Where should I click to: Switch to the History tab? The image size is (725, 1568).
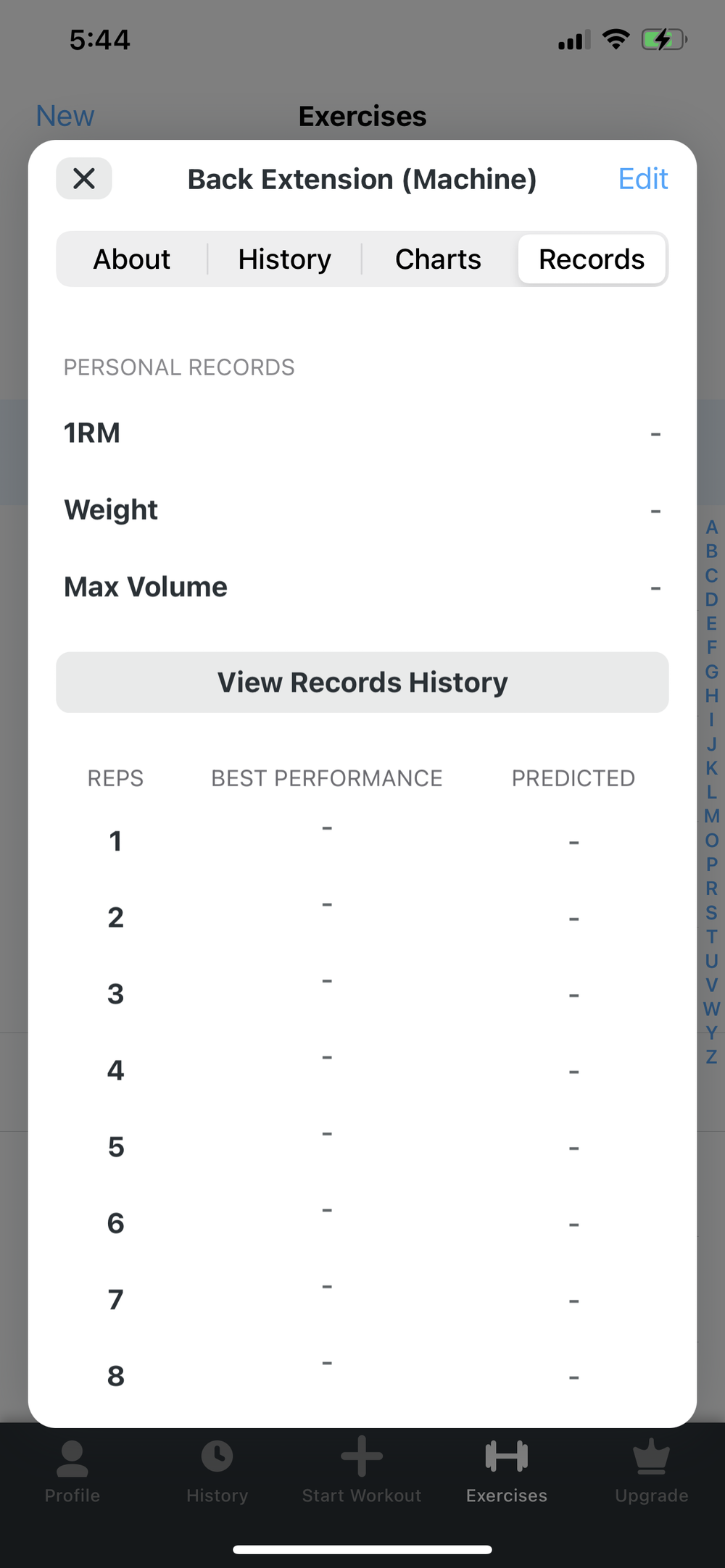tap(284, 259)
